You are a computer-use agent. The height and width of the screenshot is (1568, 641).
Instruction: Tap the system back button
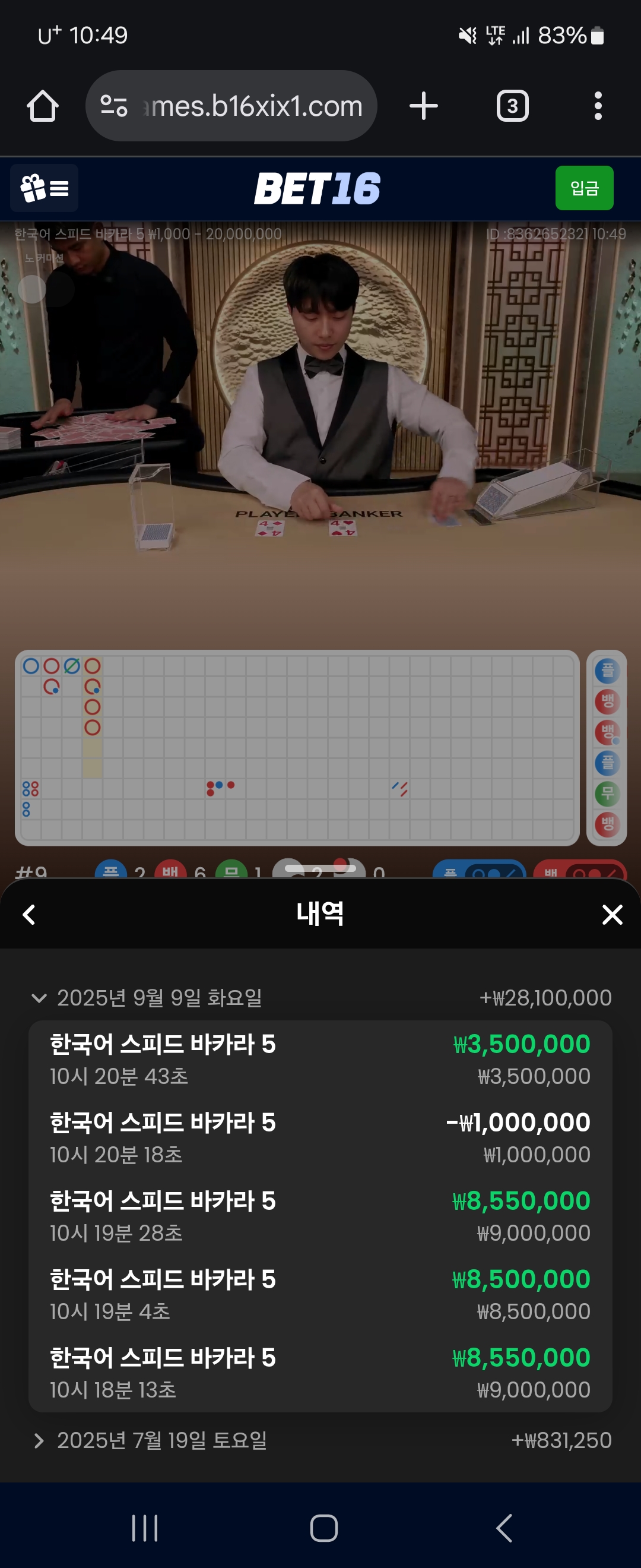pyautogui.click(x=503, y=1528)
